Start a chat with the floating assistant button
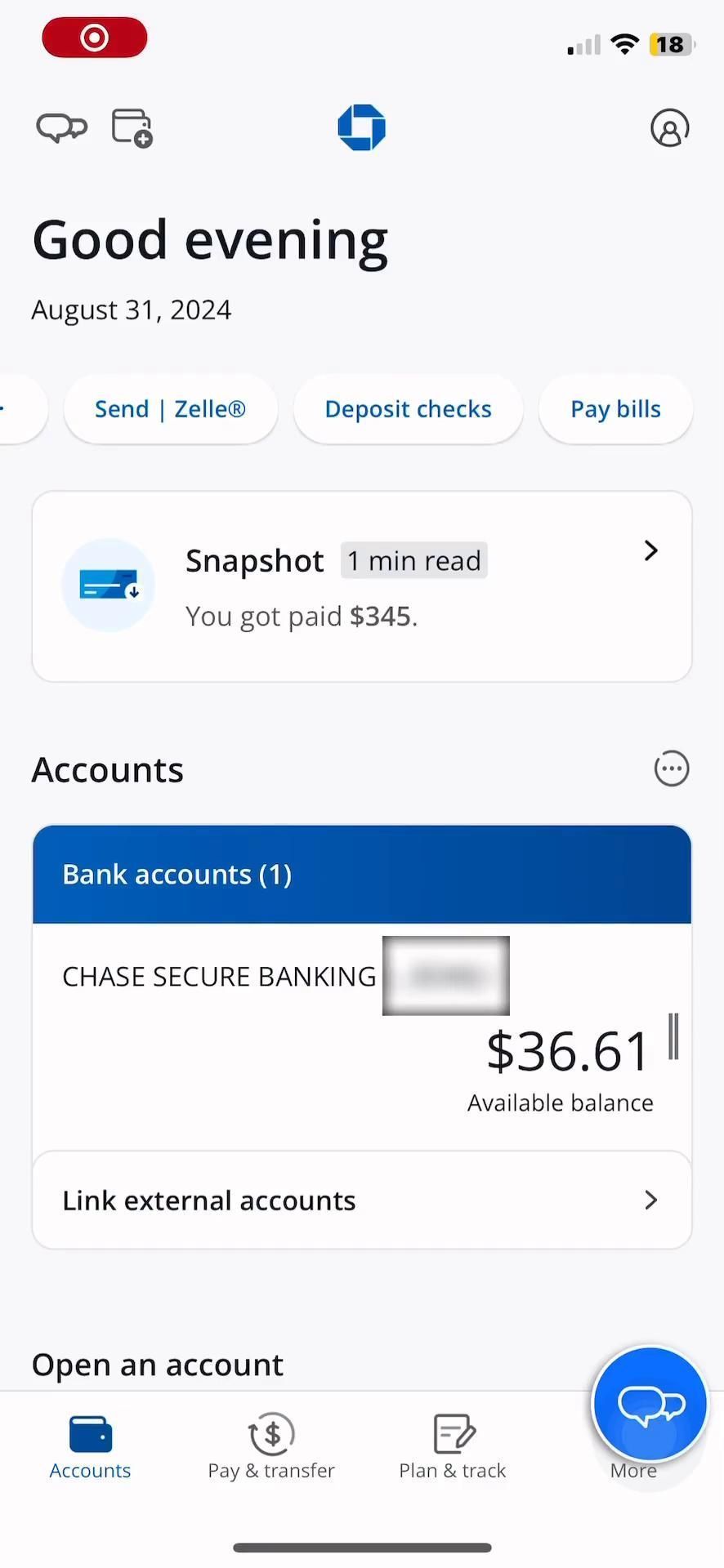 click(x=650, y=1404)
